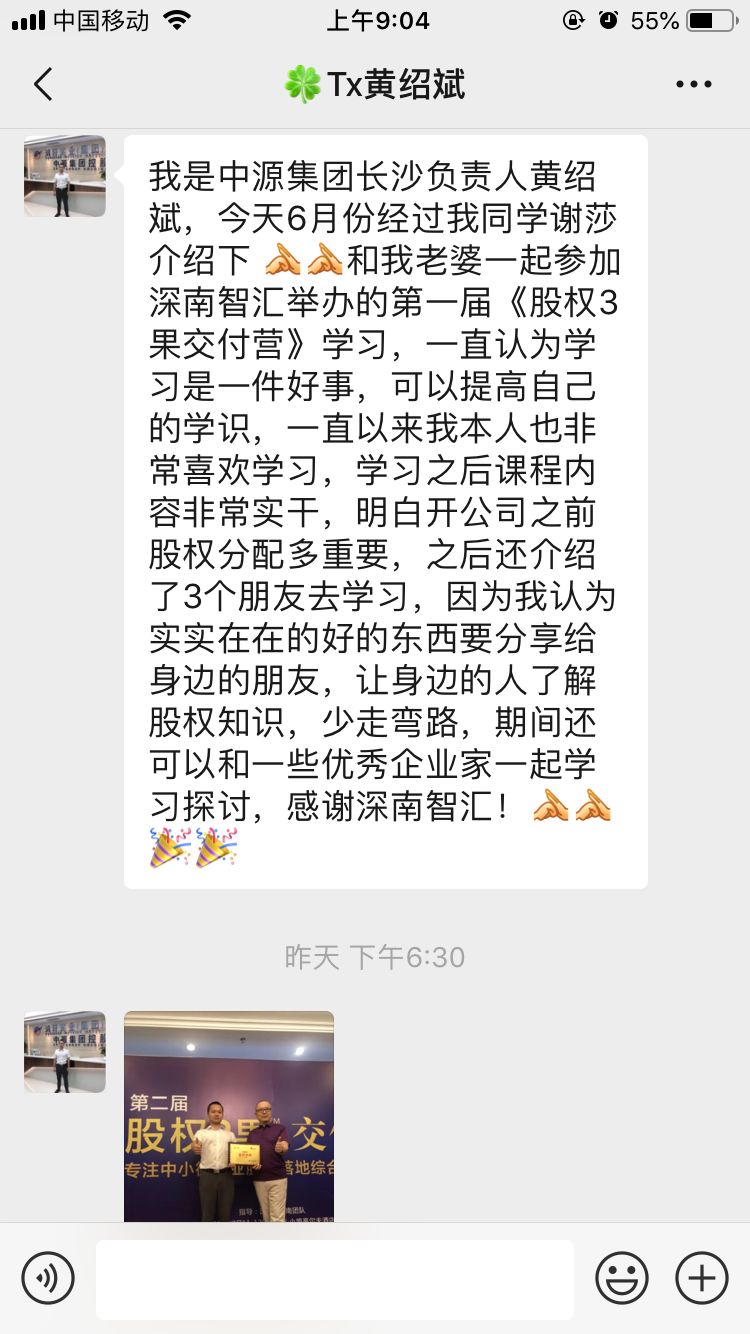Focus the message text field
The height and width of the screenshot is (1334, 750).
coord(335,1279)
